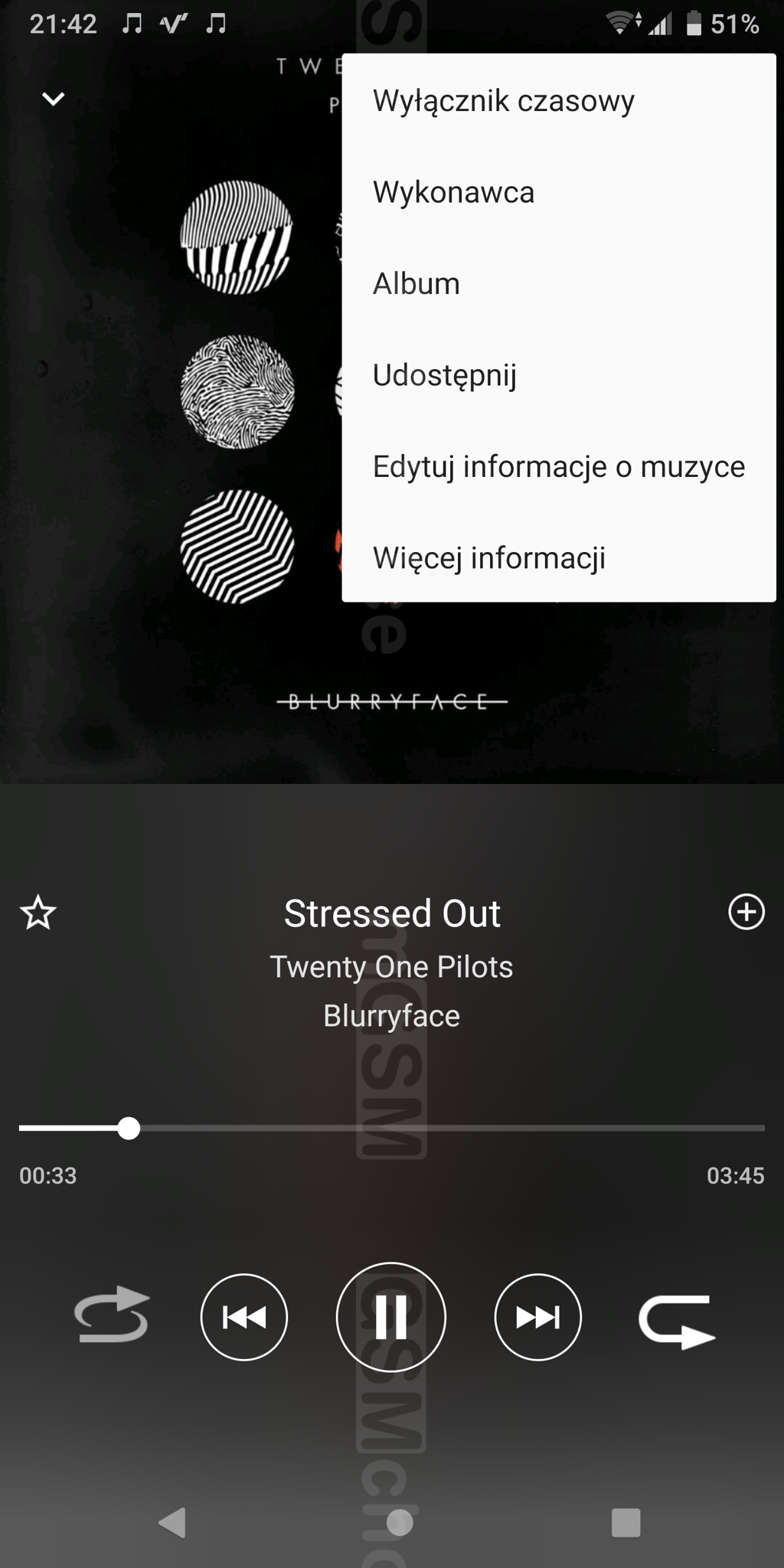Add Stressed Out to a playlist

click(x=746, y=911)
